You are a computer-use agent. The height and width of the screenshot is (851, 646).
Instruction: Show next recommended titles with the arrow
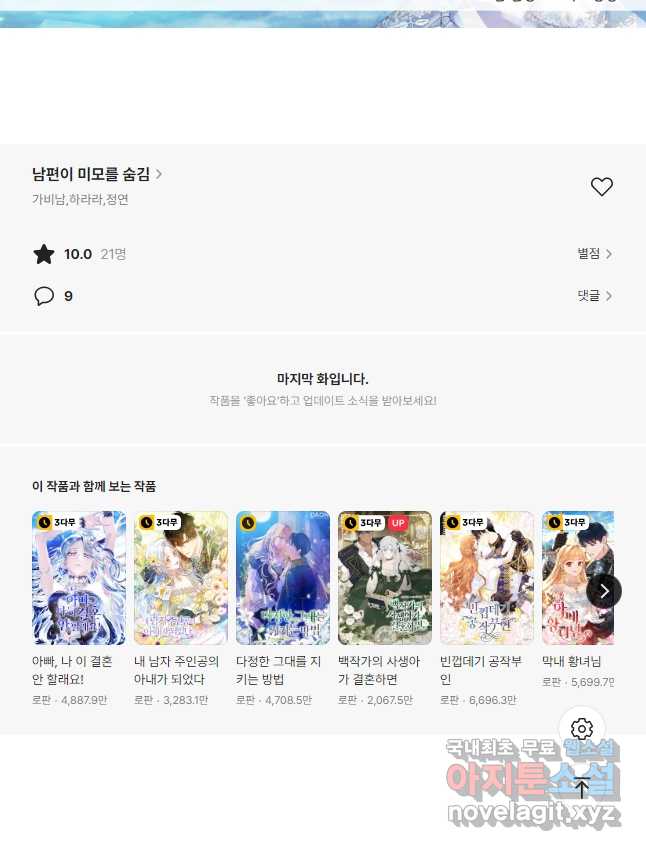click(604, 590)
